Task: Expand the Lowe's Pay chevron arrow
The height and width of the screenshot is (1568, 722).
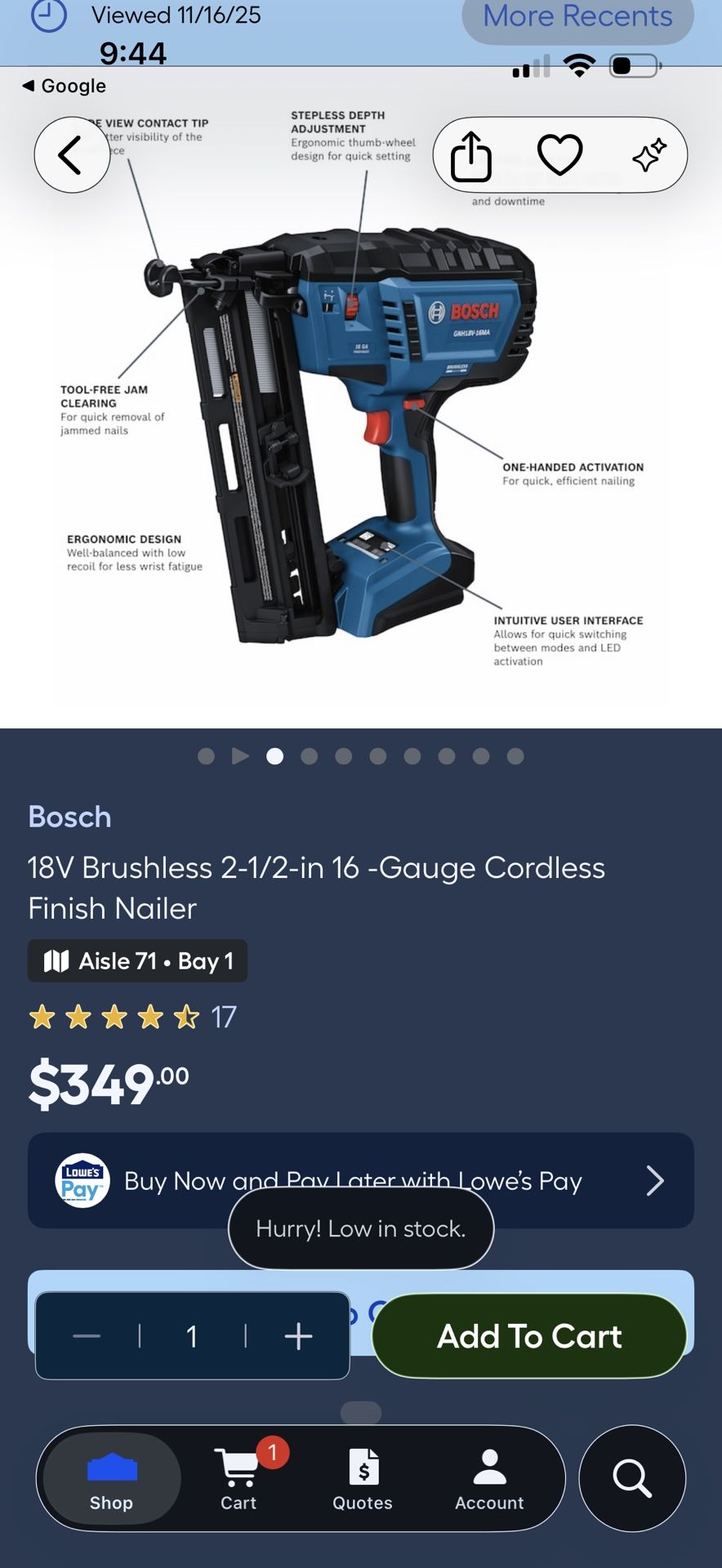Action: pyautogui.click(x=656, y=1181)
